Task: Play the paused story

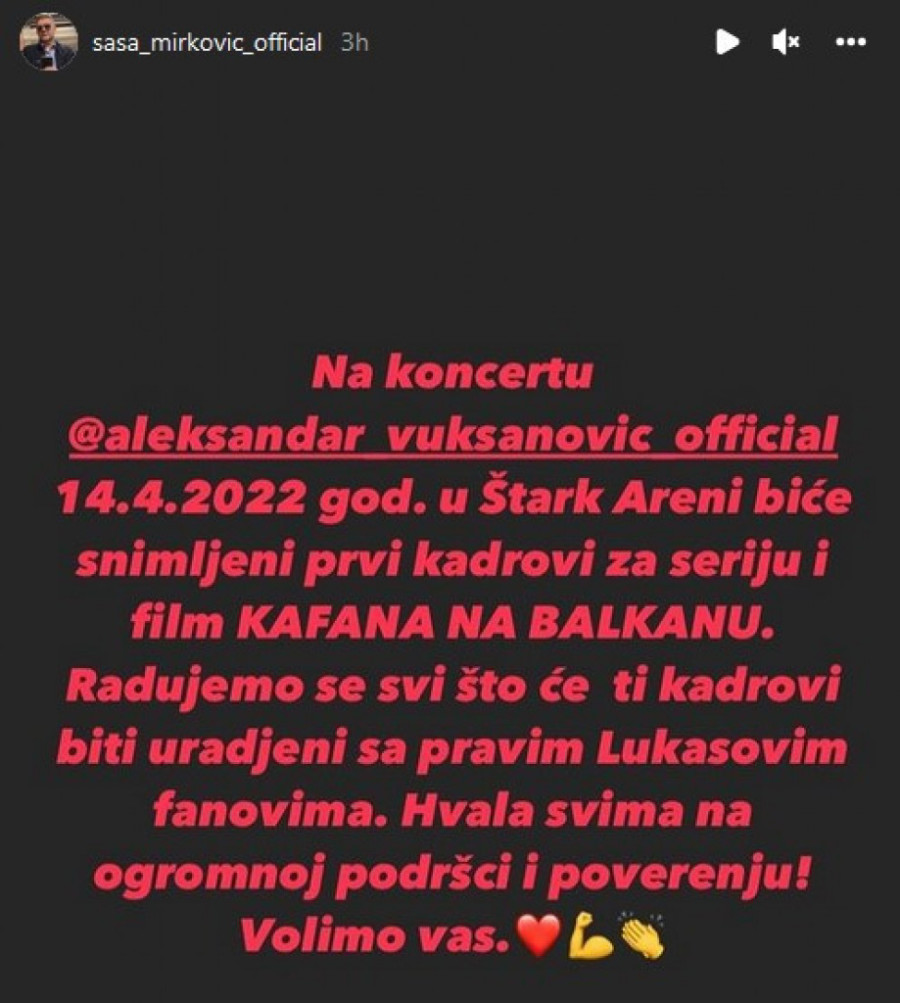Action: 727,42
